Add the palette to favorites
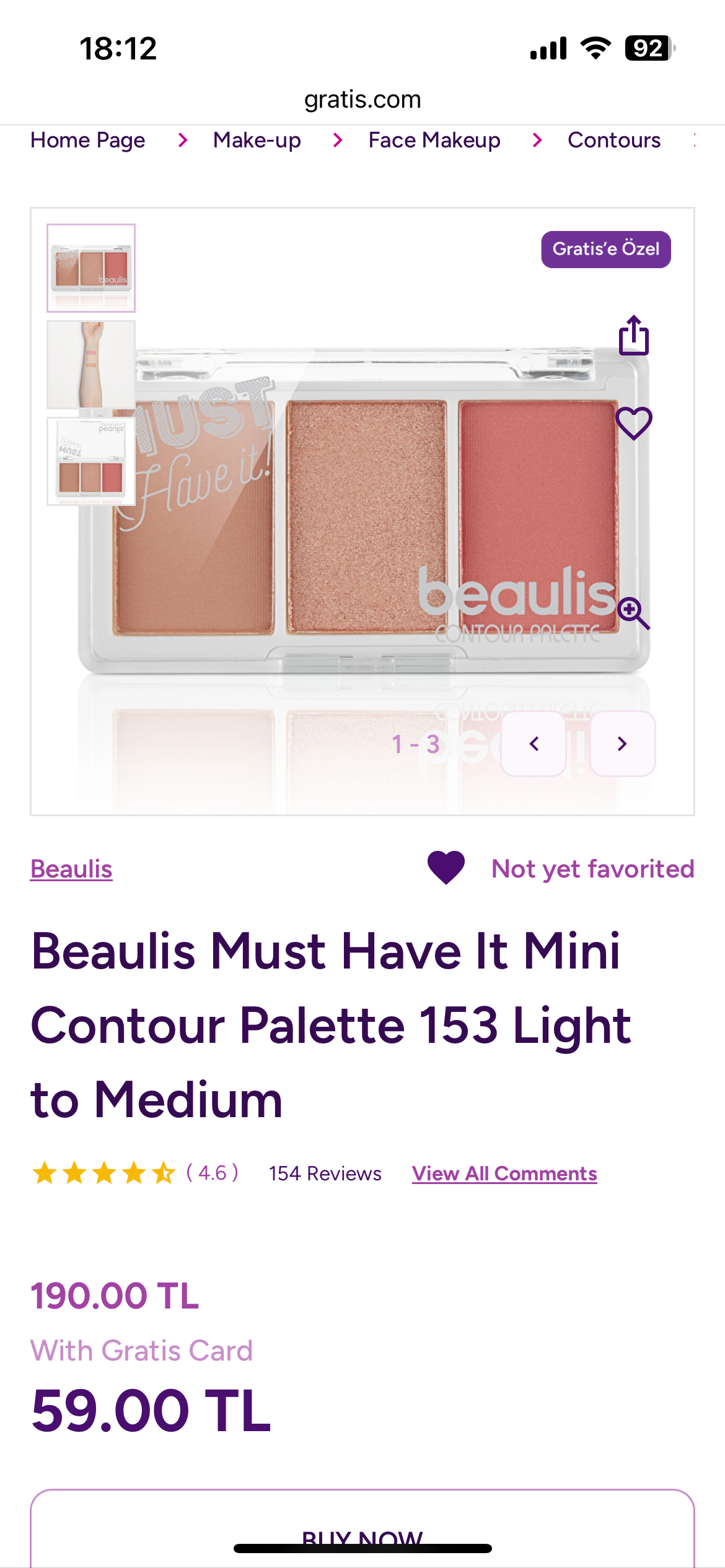Viewport: 725px width, 1568px height. 633,424
